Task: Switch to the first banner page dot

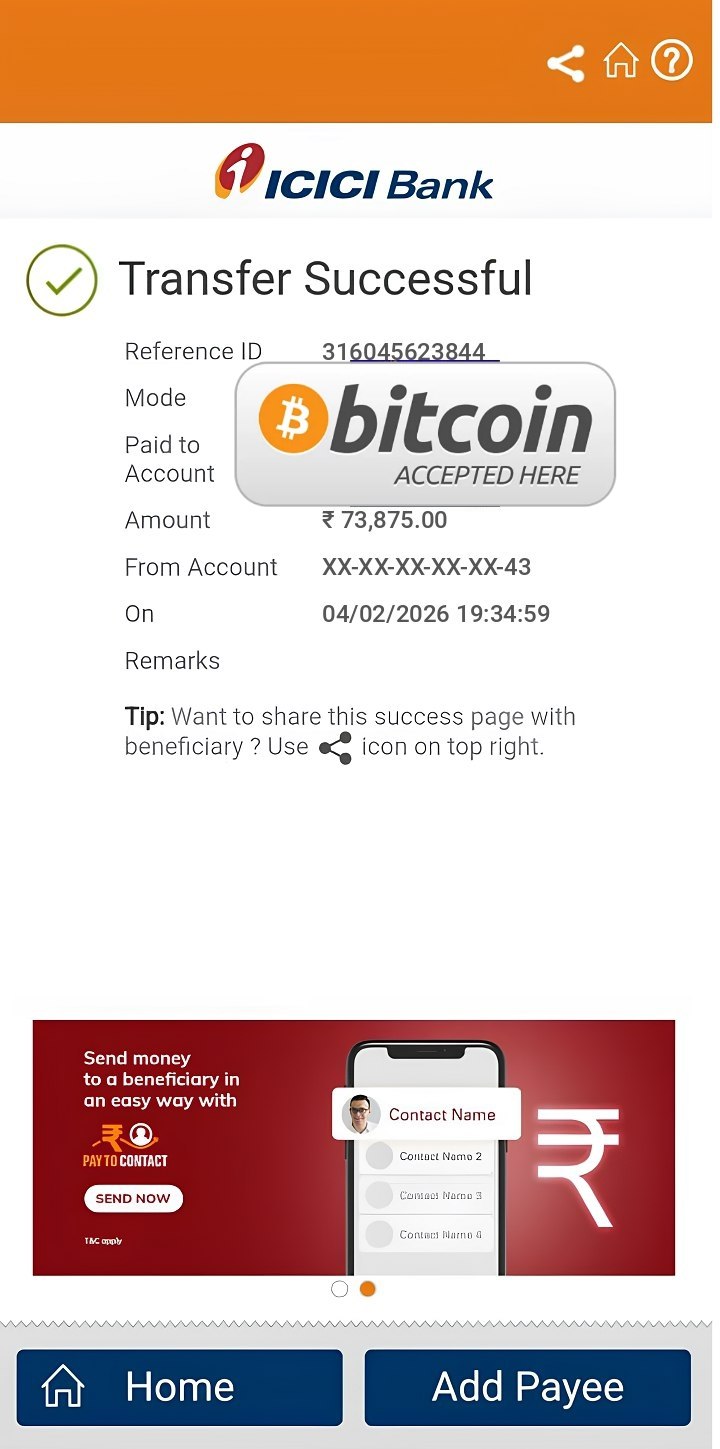Action: (x=340, y=1289)
